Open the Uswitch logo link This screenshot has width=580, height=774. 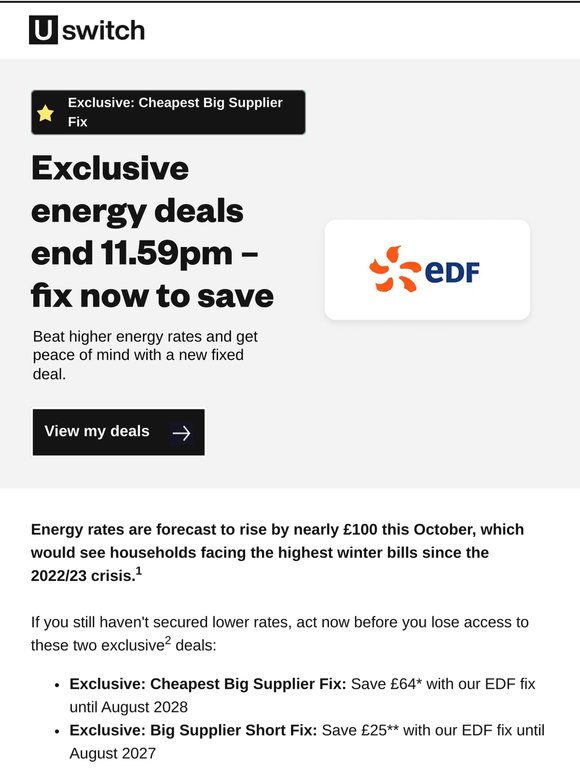tap(87, 30)
